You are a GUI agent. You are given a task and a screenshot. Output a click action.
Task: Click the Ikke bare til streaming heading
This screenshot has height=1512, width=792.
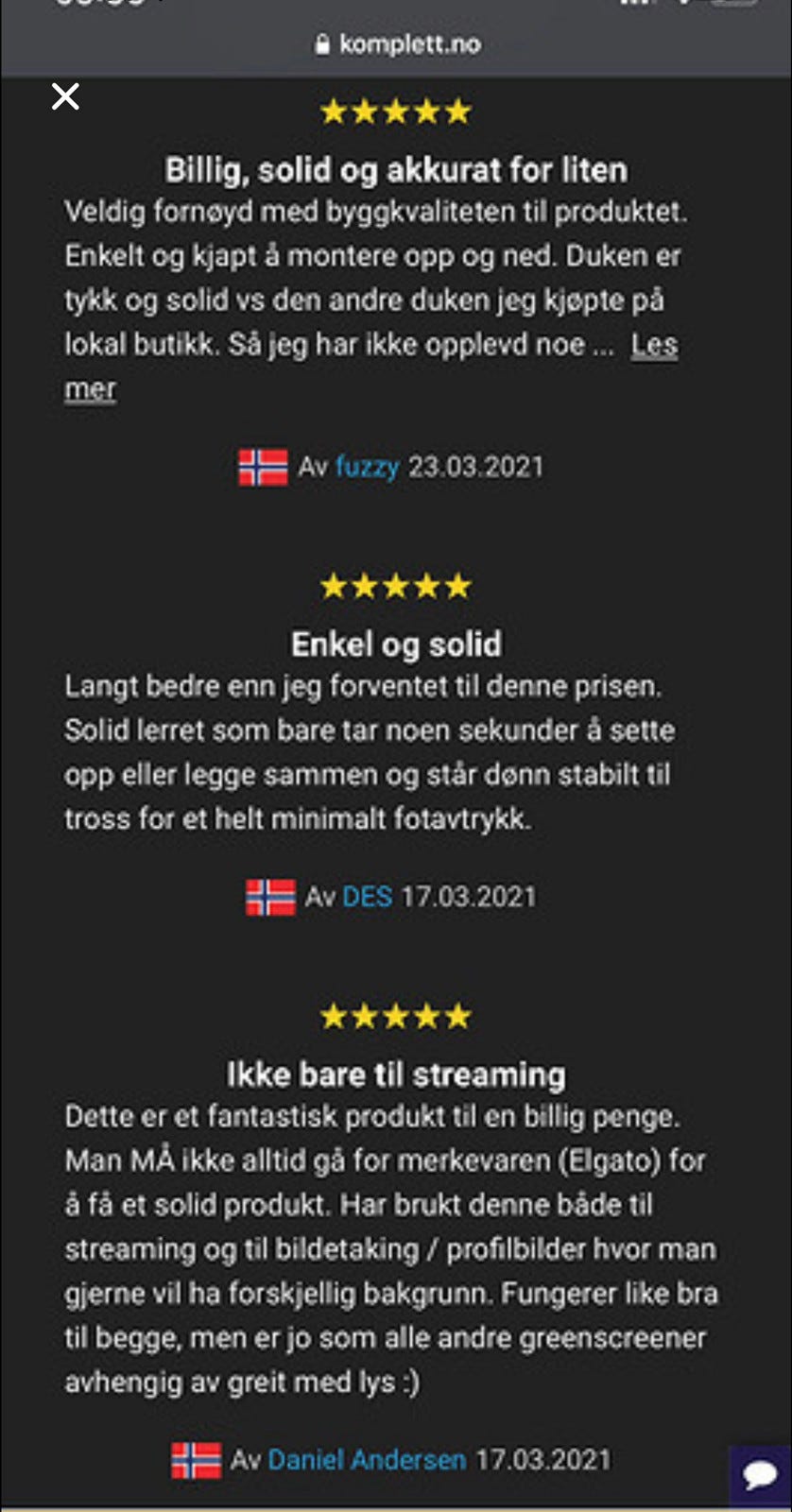(x=395, y=1074)
